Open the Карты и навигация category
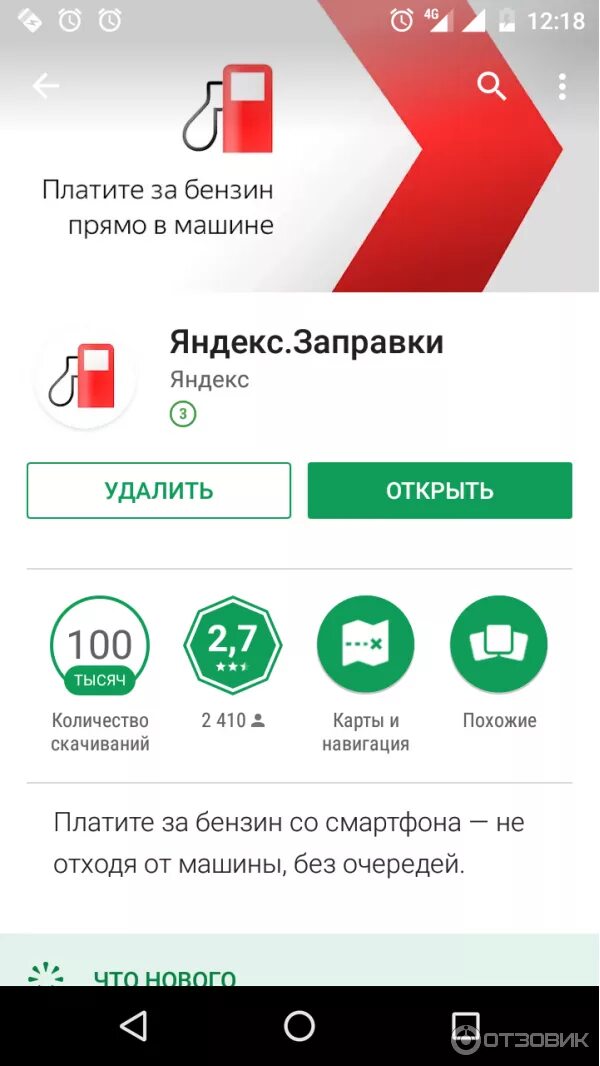The width and height of the screenshot is (600, 1066). click(x=365, y=645)
